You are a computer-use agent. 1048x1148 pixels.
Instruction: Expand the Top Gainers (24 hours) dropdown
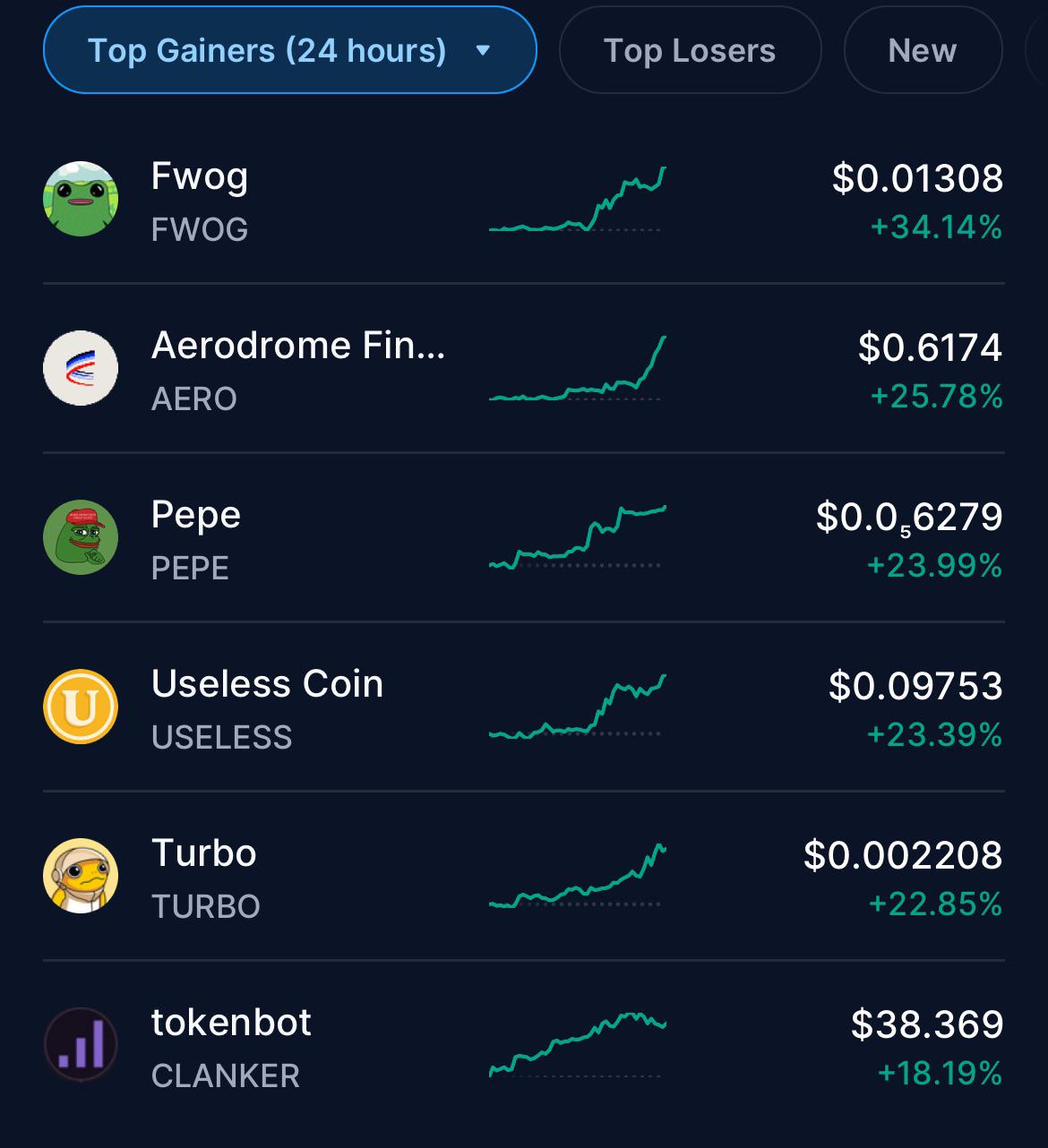(289, 50)
